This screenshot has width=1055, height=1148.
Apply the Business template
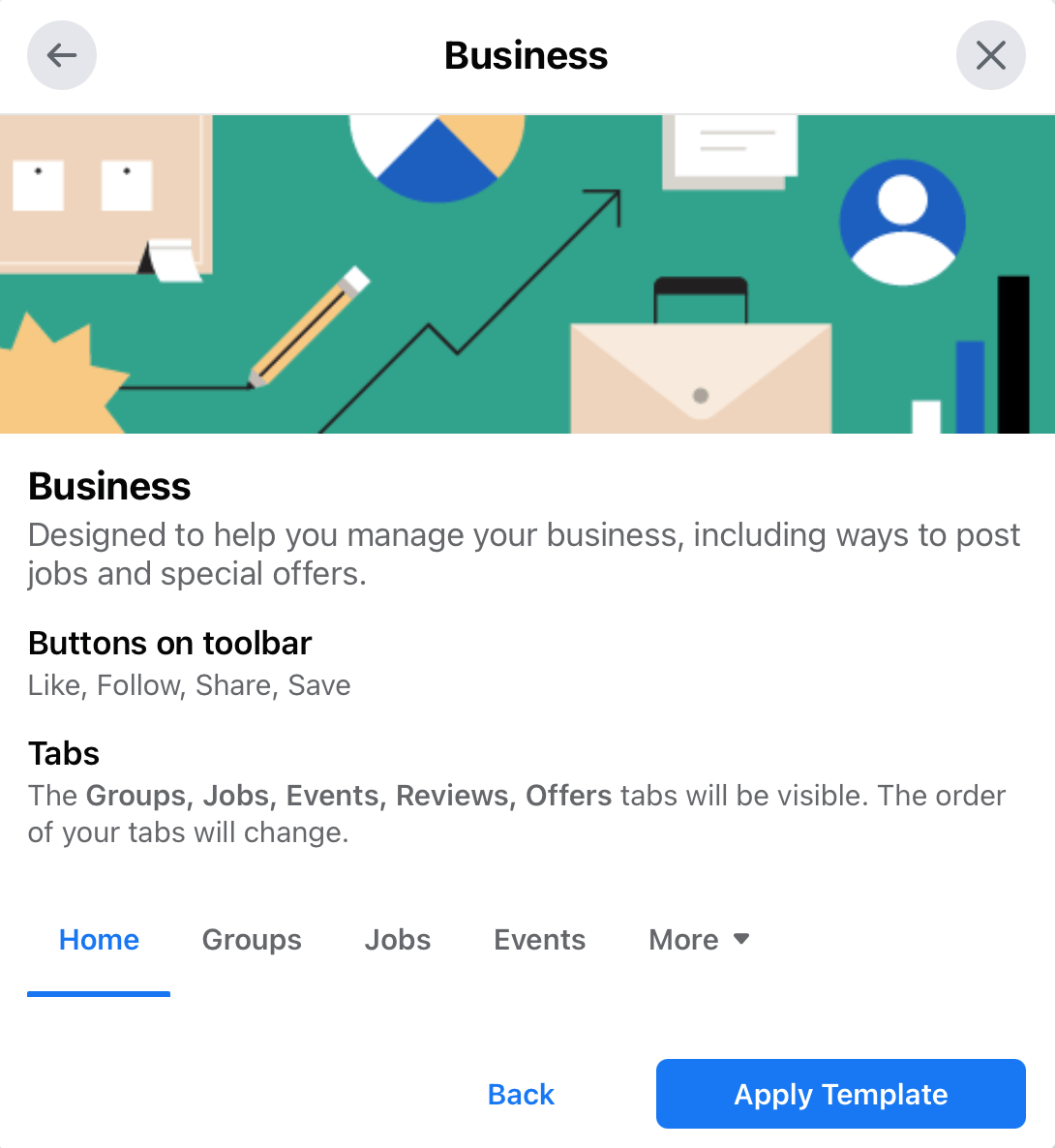(840, 1094)
